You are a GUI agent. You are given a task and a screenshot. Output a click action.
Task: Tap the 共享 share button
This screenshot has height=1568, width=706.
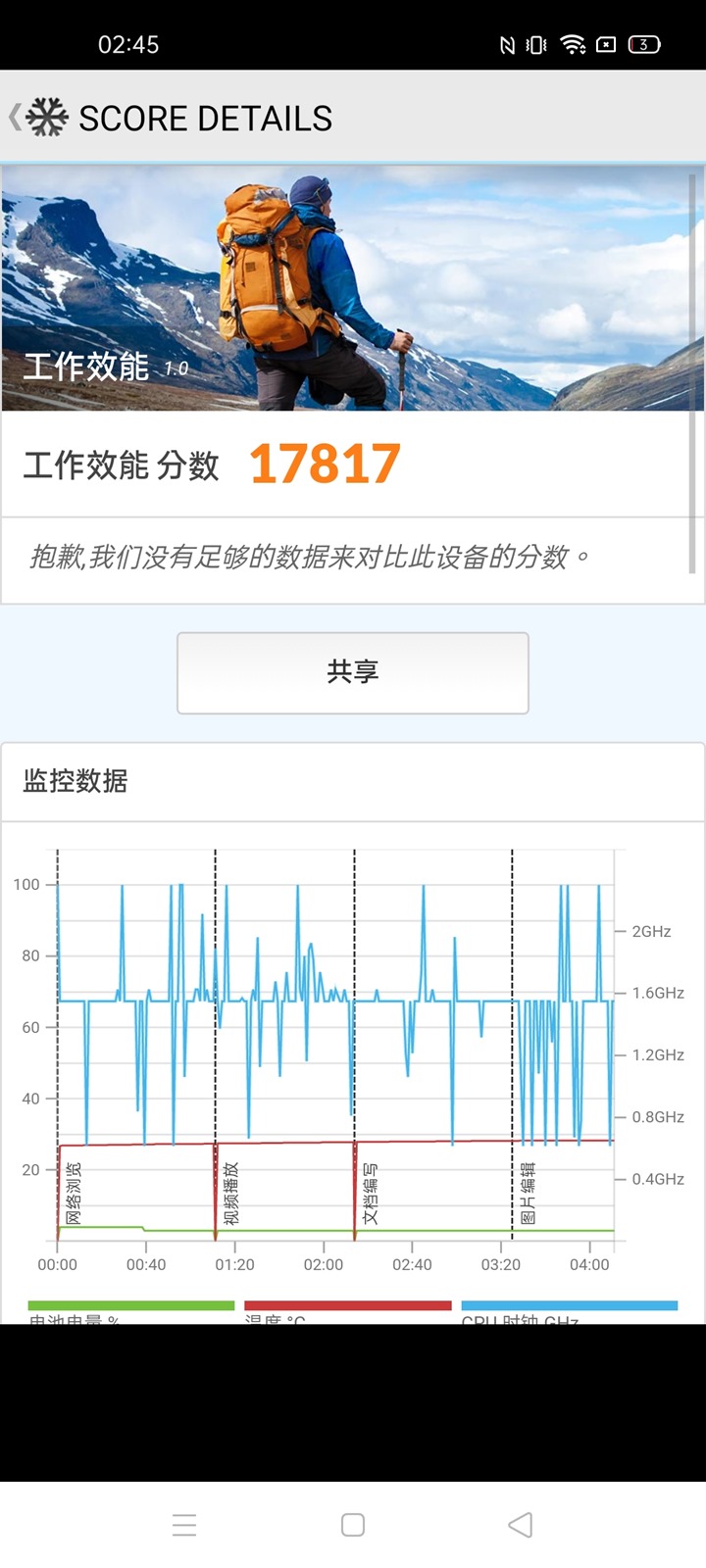point(352,672)
